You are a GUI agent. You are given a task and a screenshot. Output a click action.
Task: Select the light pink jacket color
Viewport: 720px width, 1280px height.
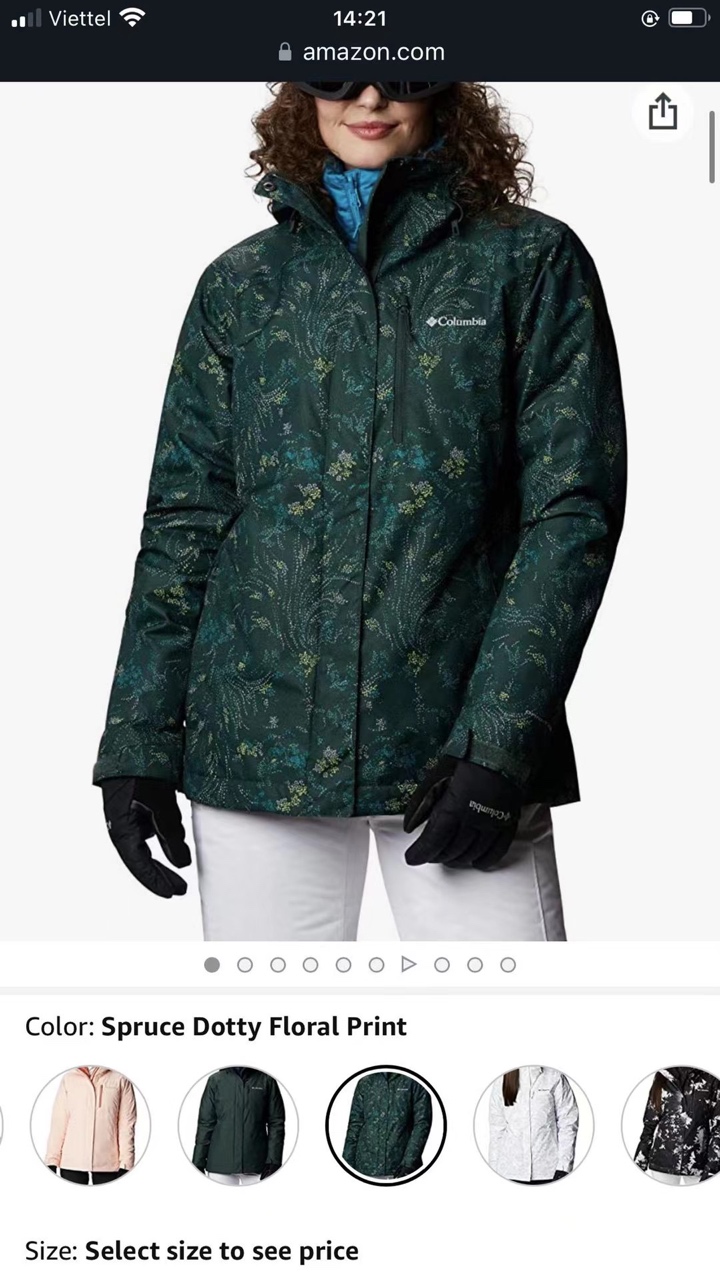[x=90, y=1125]
